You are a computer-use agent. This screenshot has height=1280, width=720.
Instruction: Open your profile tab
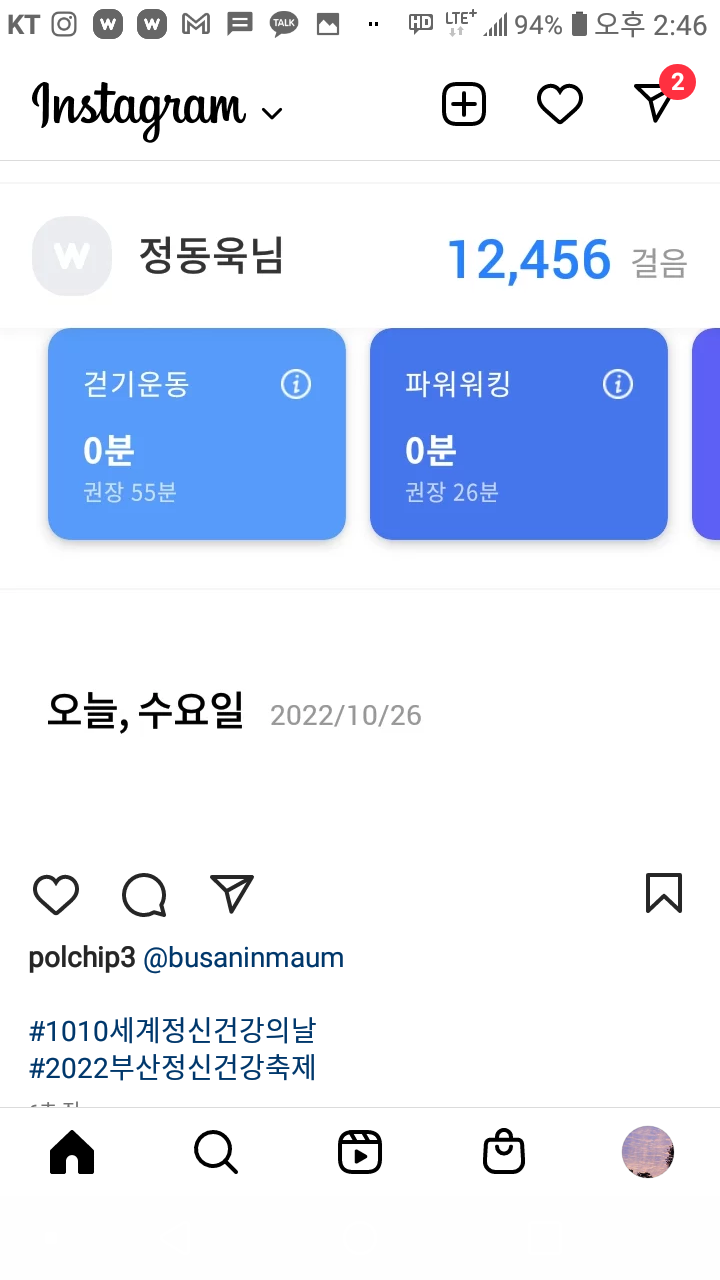[x=648, y=1152]
